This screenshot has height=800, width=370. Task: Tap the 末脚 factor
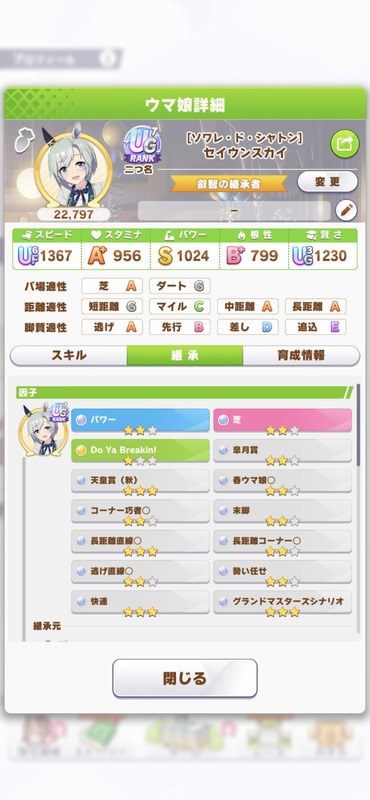[282, 511]
